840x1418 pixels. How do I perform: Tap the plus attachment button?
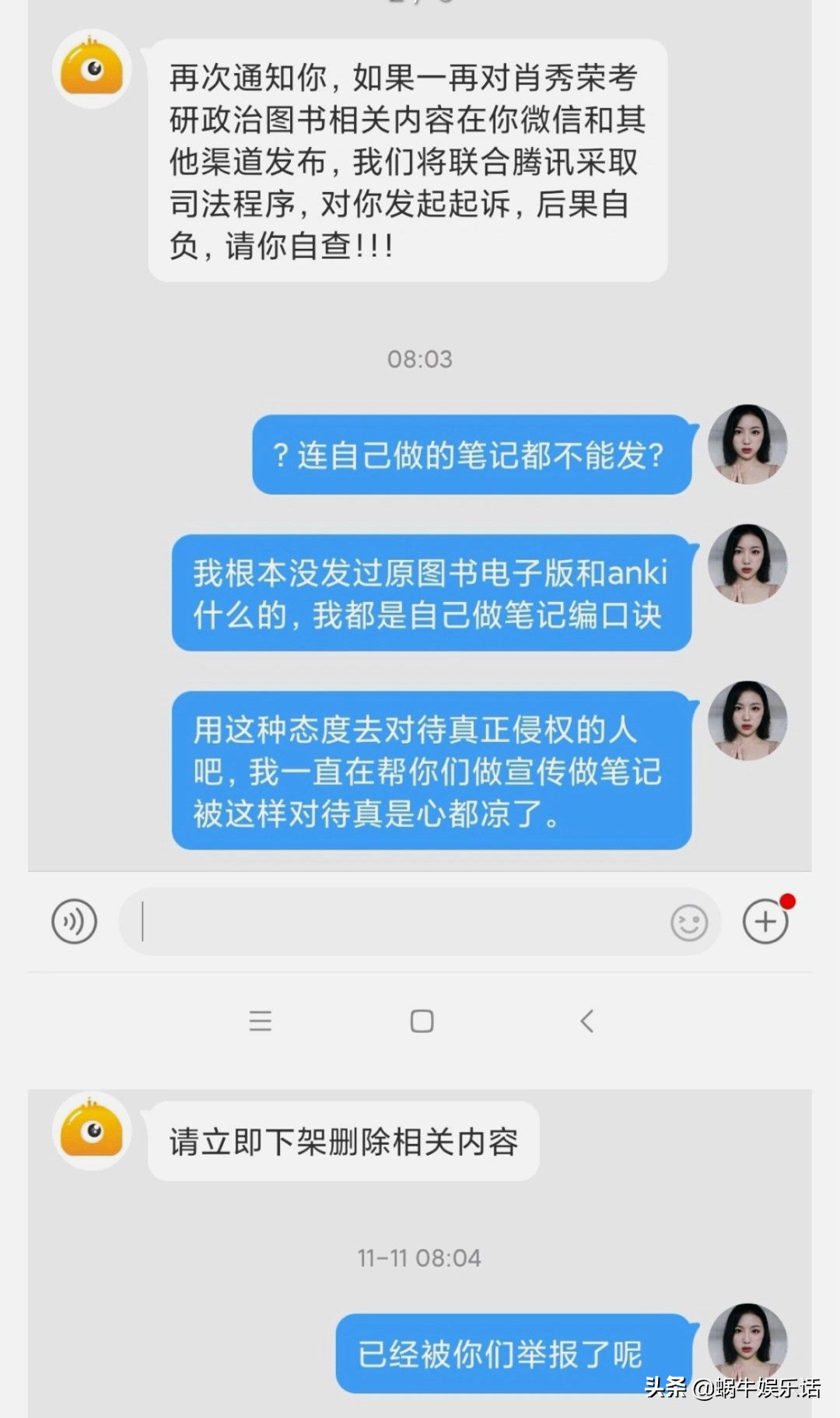click(766, 922)
